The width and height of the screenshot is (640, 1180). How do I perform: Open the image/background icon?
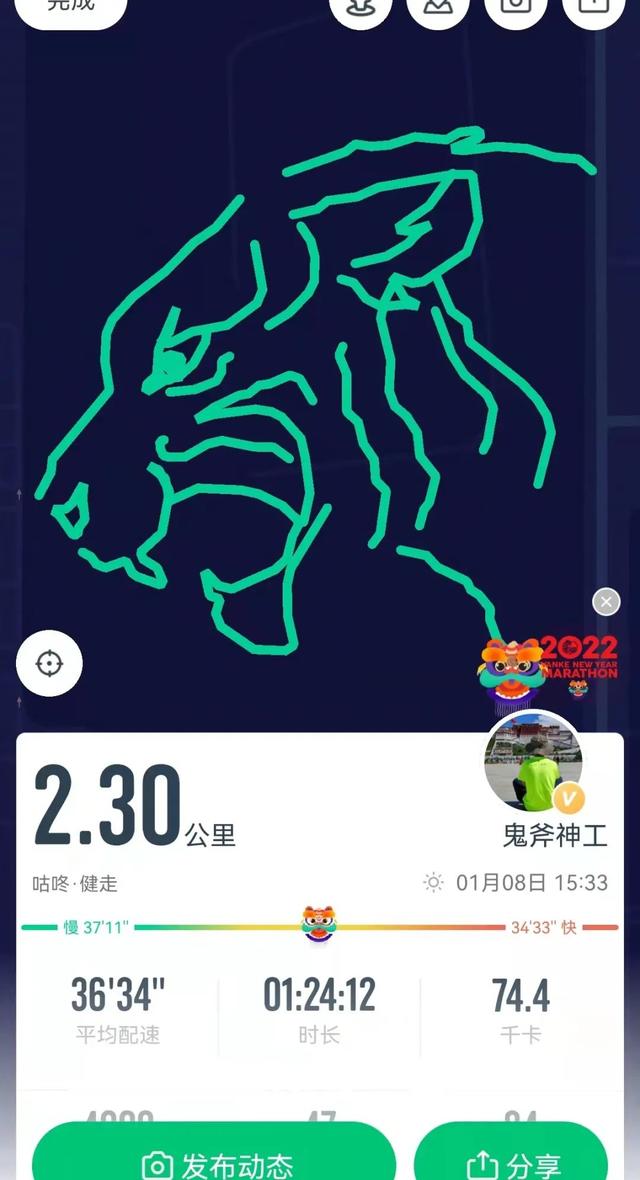click(437, 10)
